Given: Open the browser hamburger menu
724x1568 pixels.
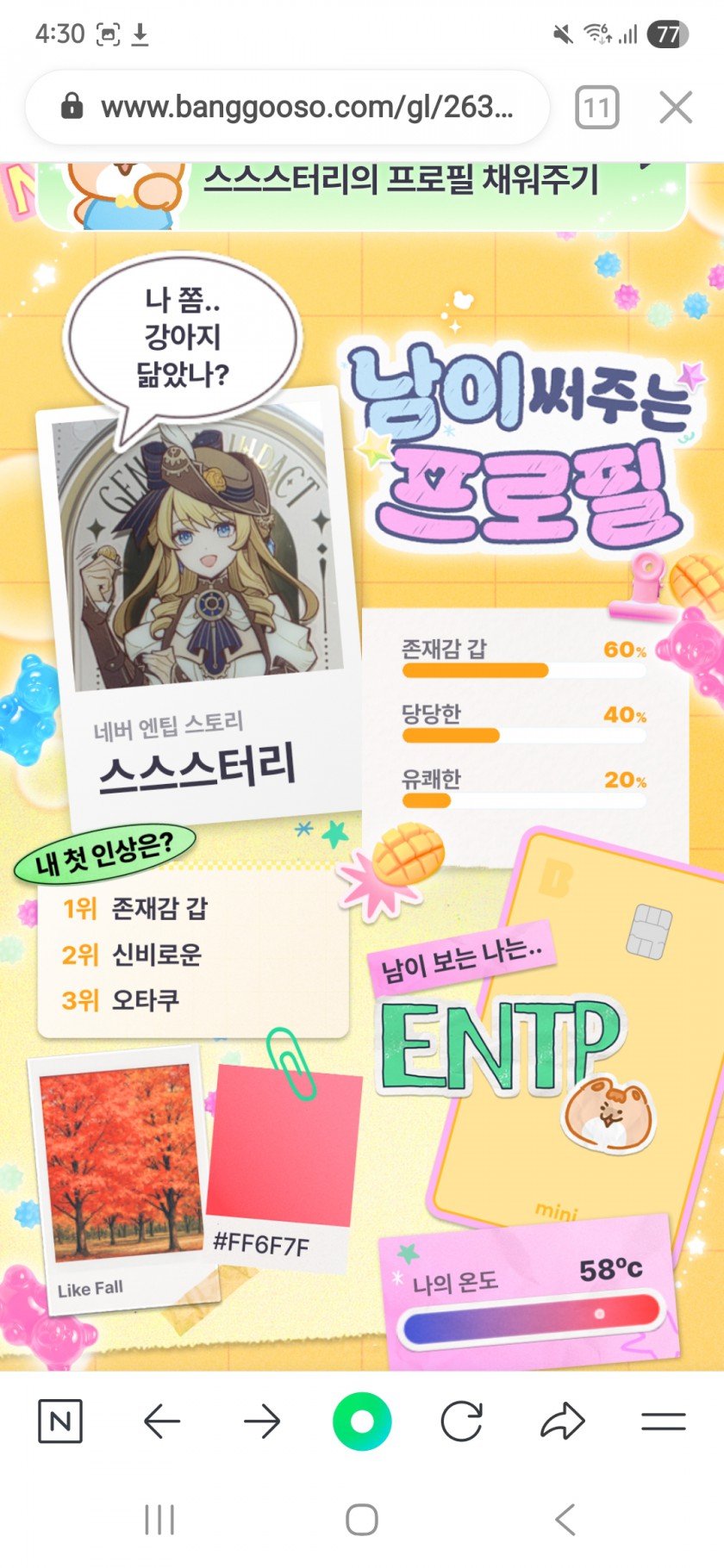Looking at the screenshot, I should [x=663, y=1421].
